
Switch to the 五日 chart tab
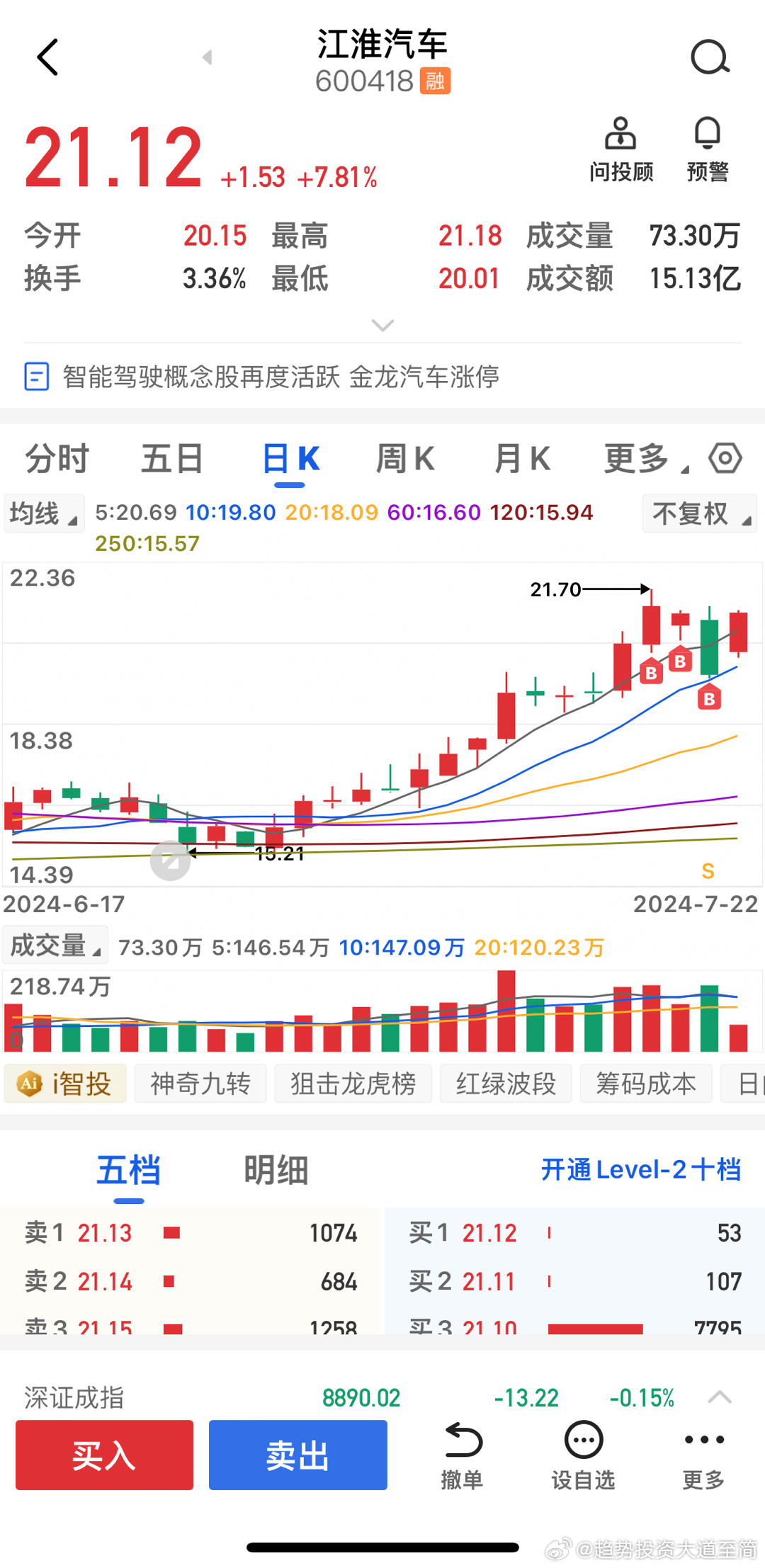[172, 458]
